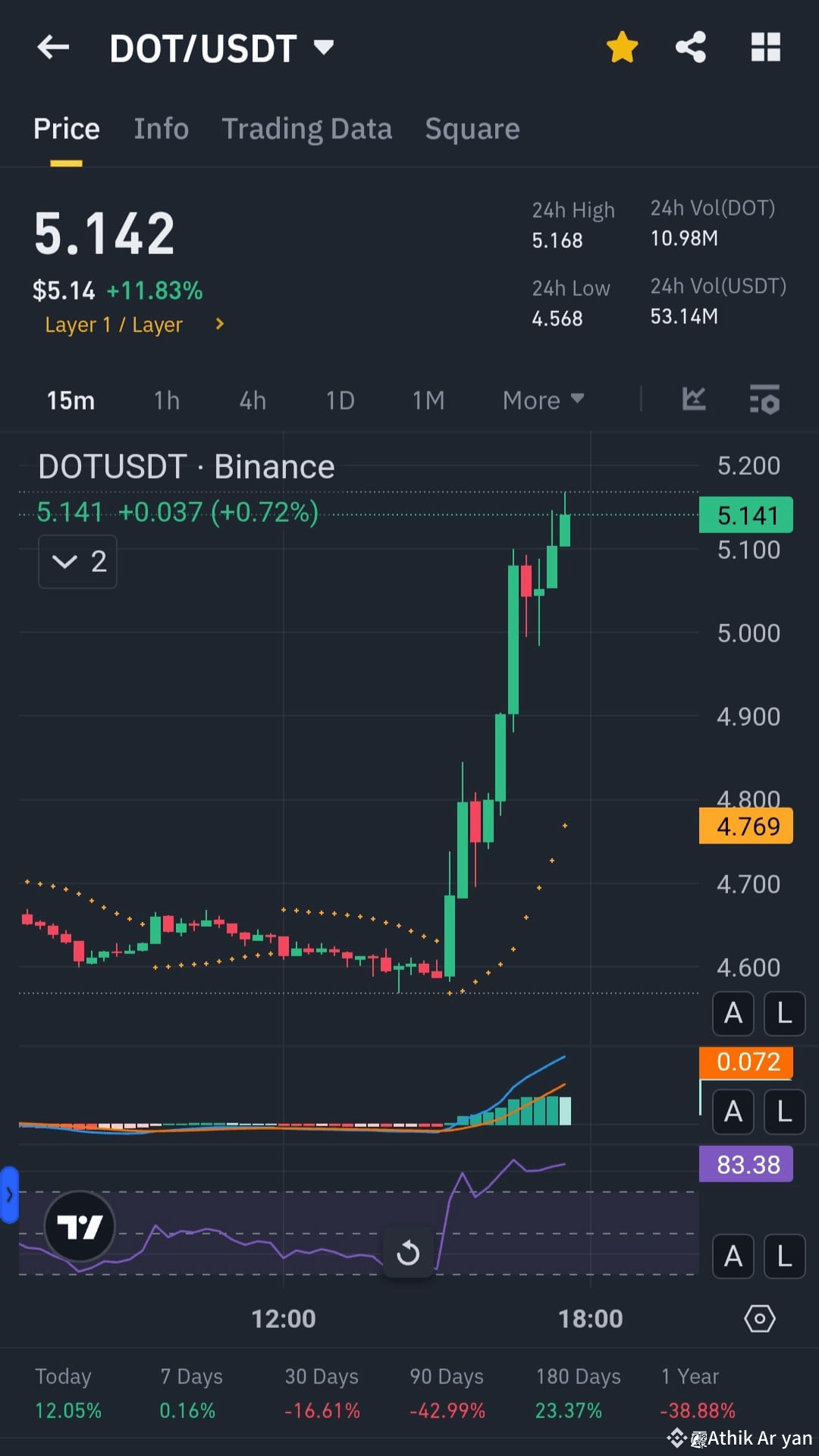Image resolution: width=819 pixels, height=1456 pixels.
Task: Navigate back with the arrow icon
Action: click(52, 47)
